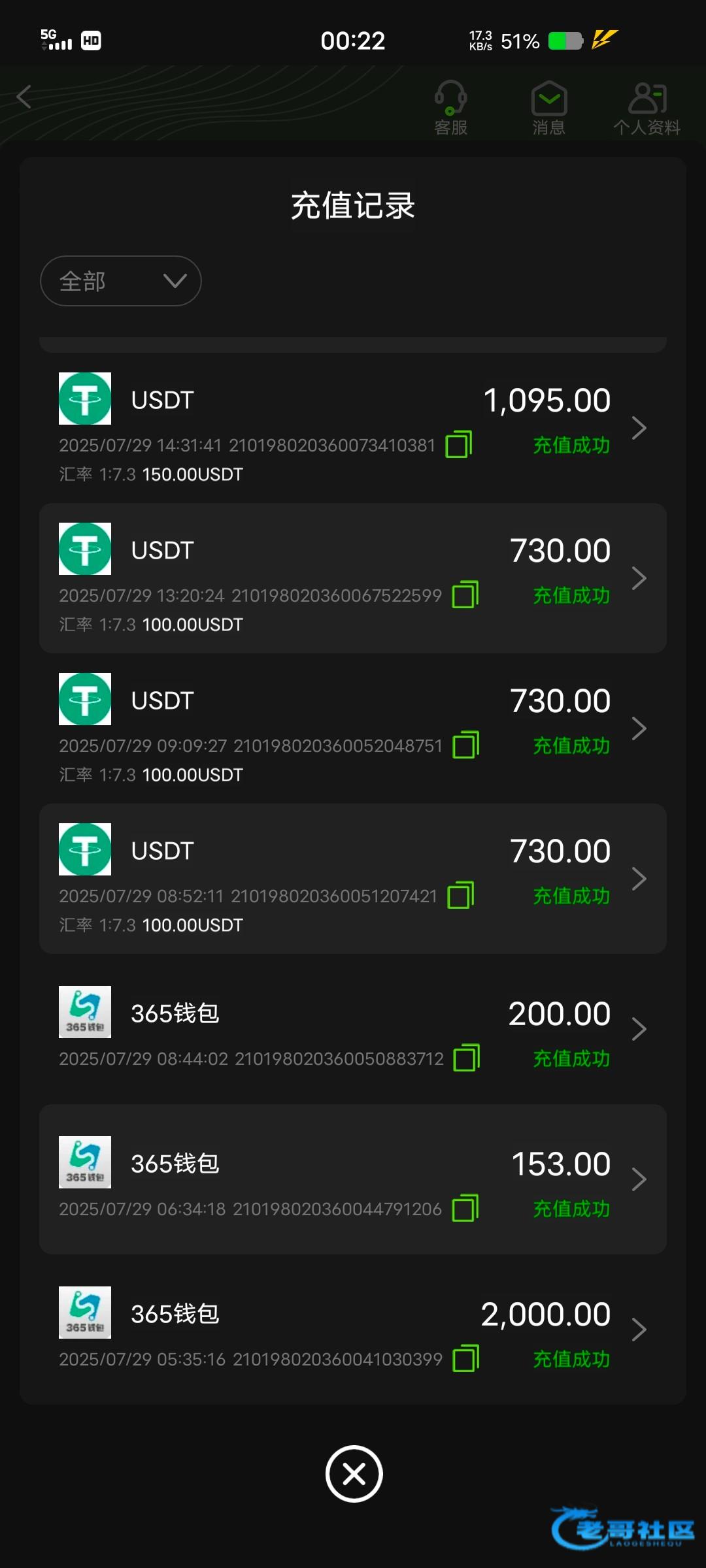The height and width of the screenshot is (1568, 706).
Task: Close the 充值记录 panel
Action: tap(354, 1474)
